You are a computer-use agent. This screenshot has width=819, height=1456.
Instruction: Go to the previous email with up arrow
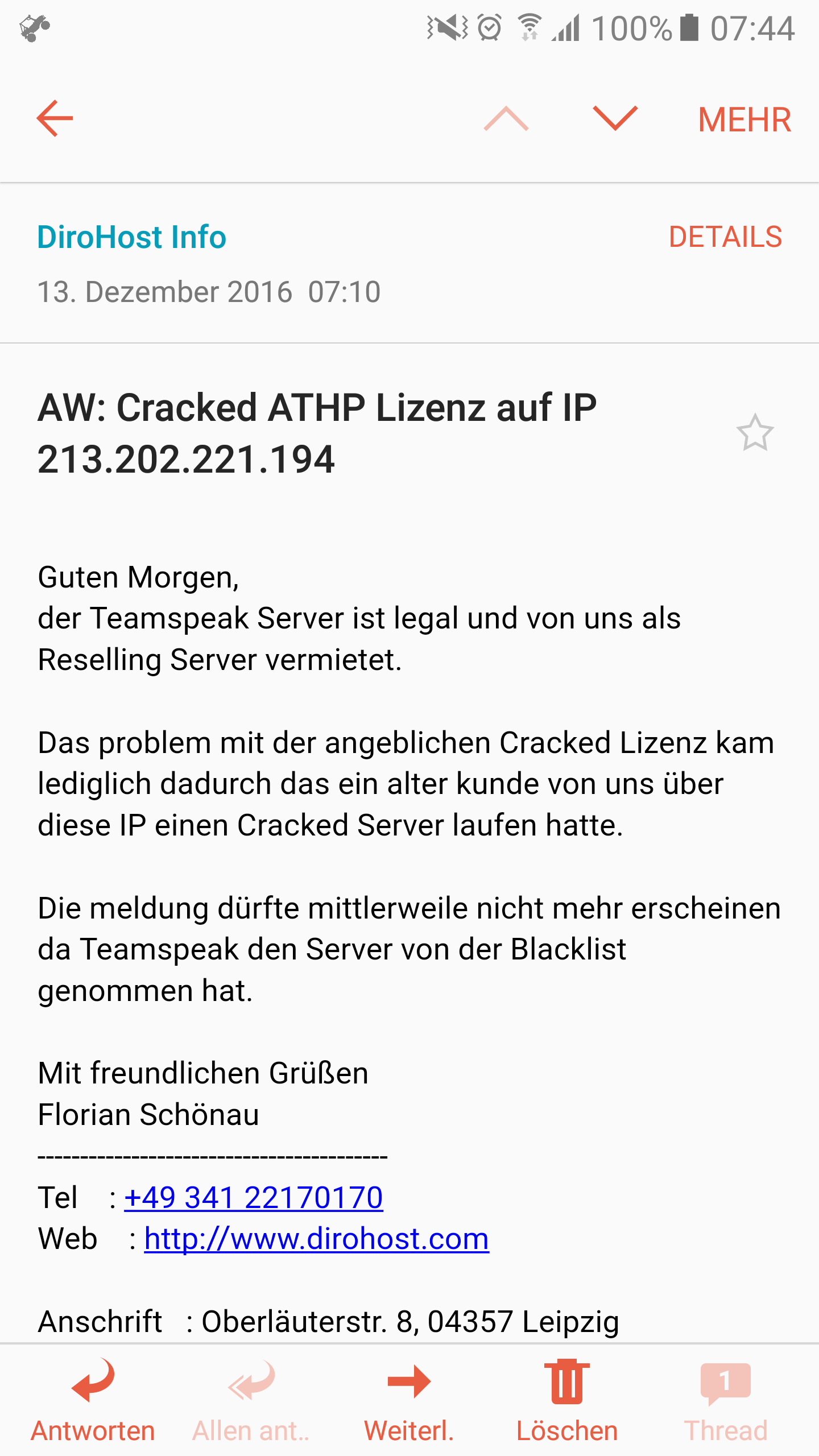tap(506, 118)
